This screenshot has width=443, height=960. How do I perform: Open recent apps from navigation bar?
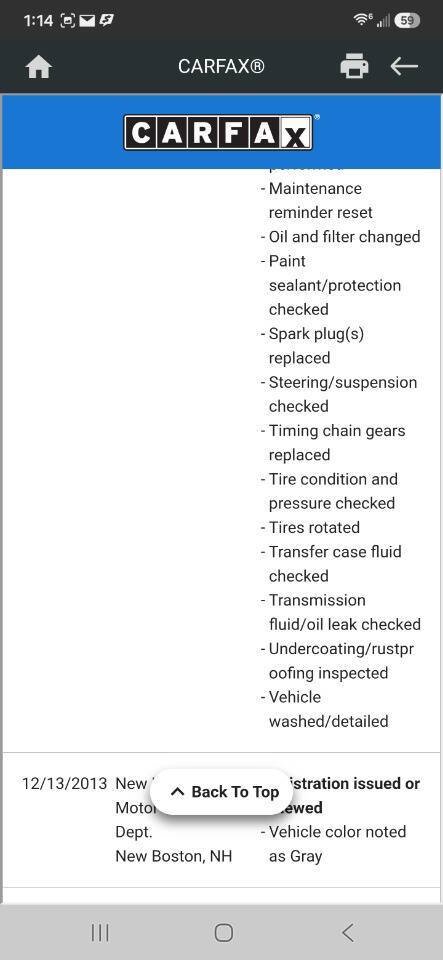point(100,932)
